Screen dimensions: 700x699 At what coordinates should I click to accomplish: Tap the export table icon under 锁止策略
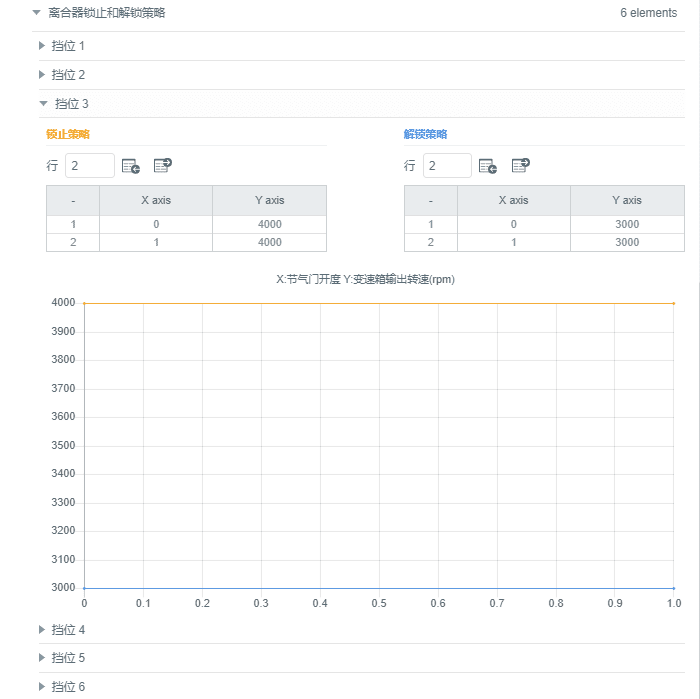click(162, 165)
